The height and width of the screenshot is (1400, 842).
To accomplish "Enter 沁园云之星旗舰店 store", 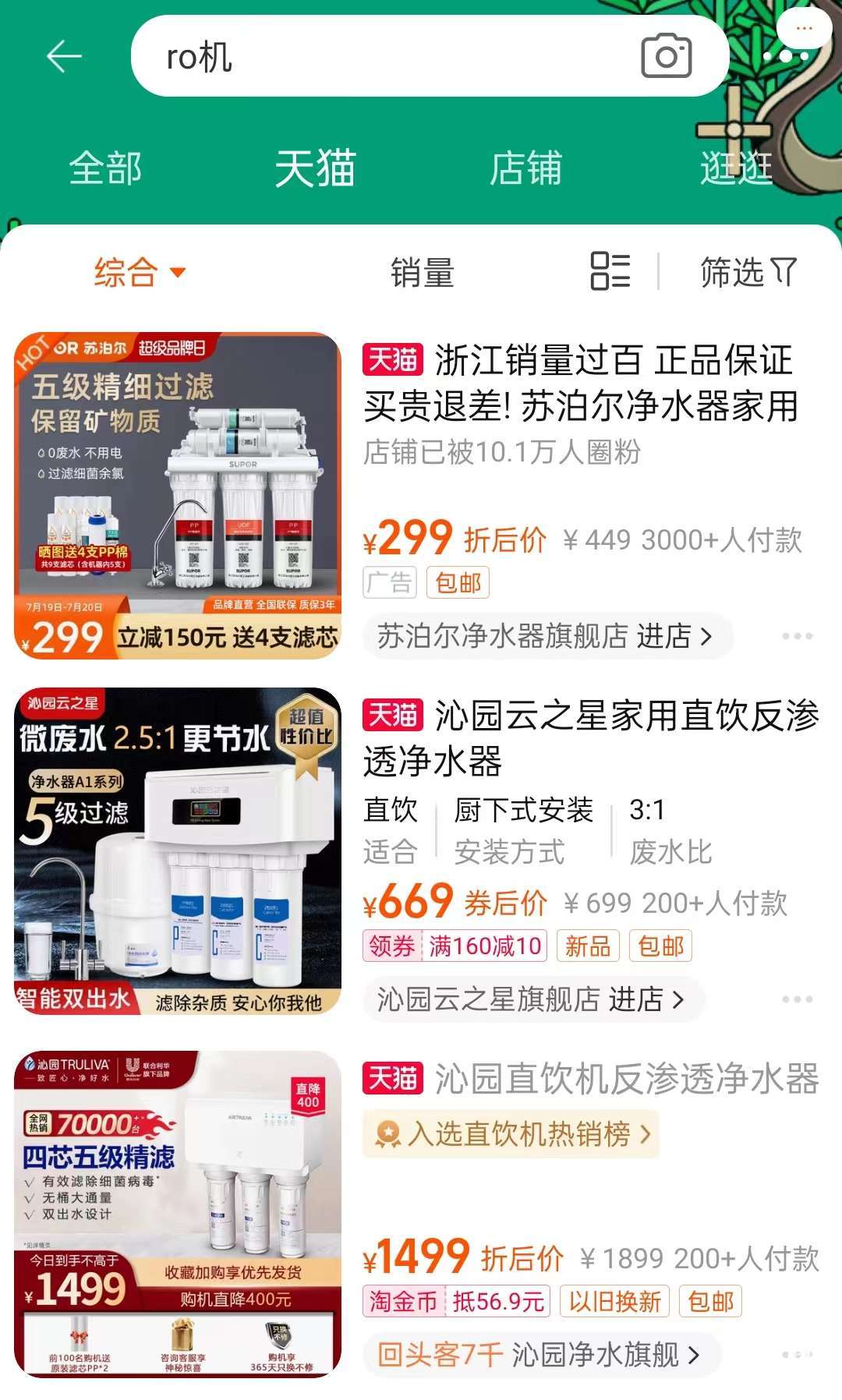I will pos(532,999).
